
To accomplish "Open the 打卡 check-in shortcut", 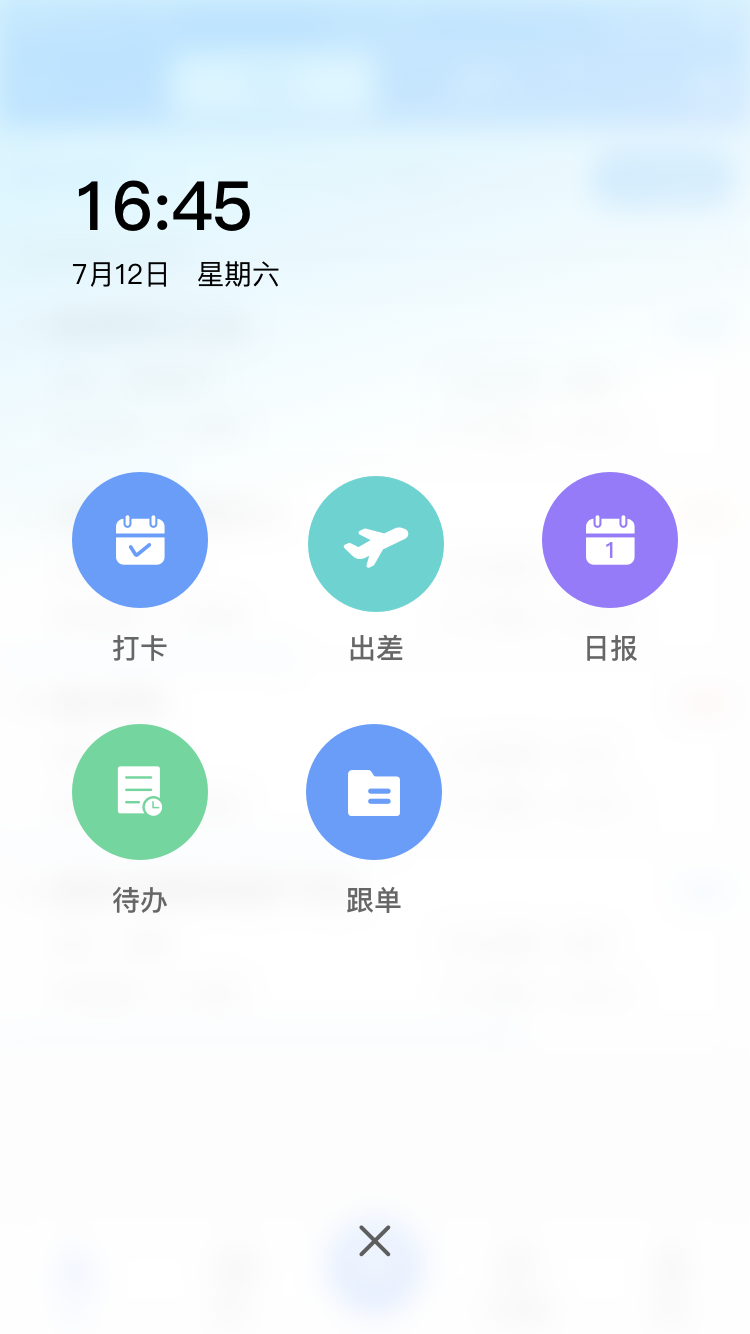I will 140,540.
